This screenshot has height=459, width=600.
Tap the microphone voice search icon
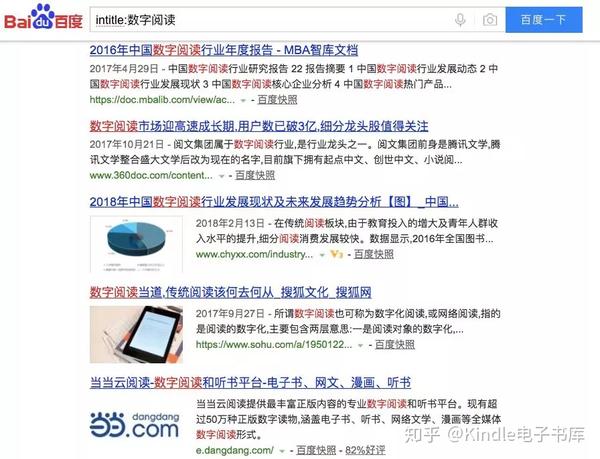click(461, 19)
